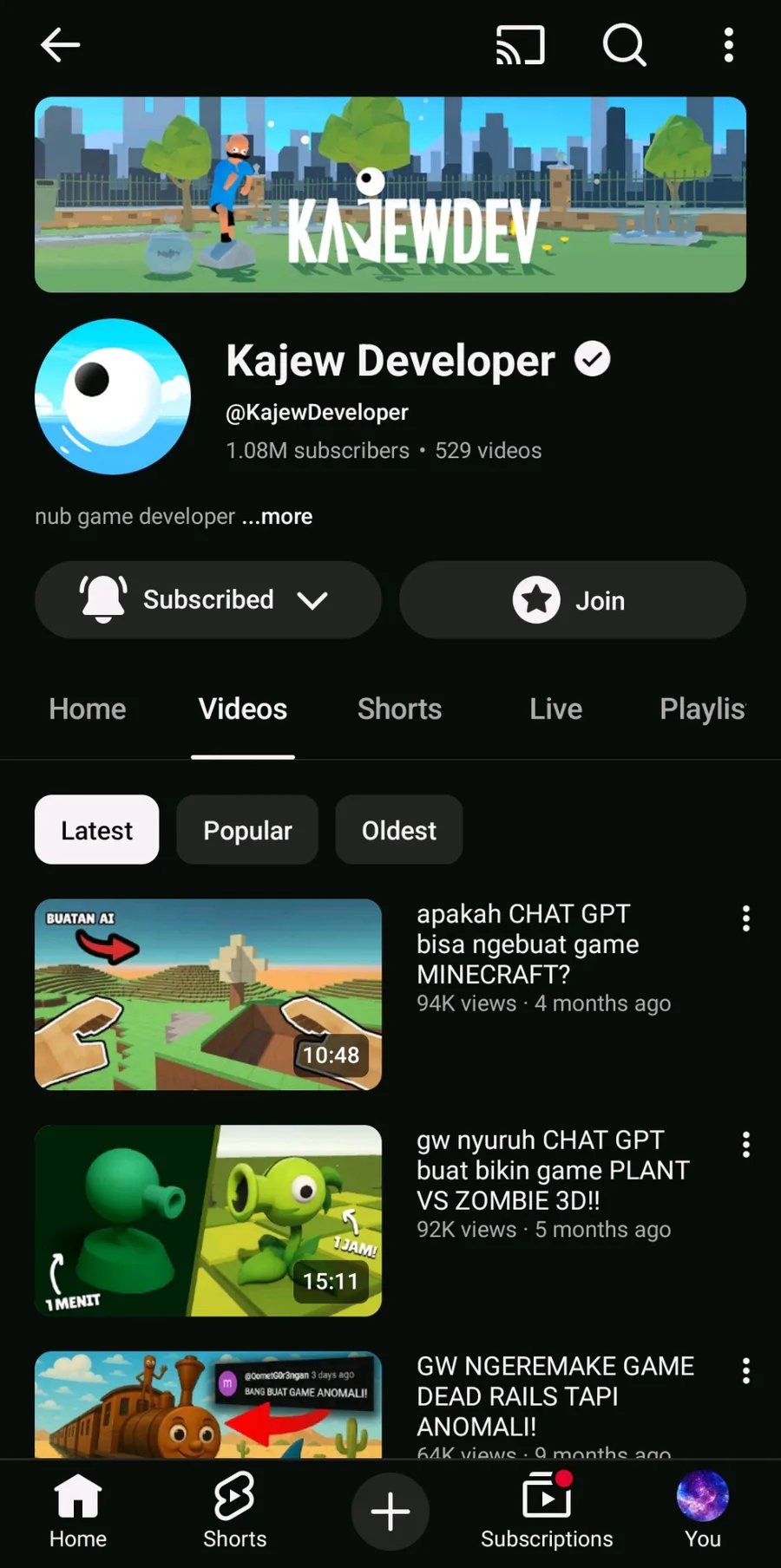Open the channel overflow menu

pyautogui.click(x=729, y=45)
